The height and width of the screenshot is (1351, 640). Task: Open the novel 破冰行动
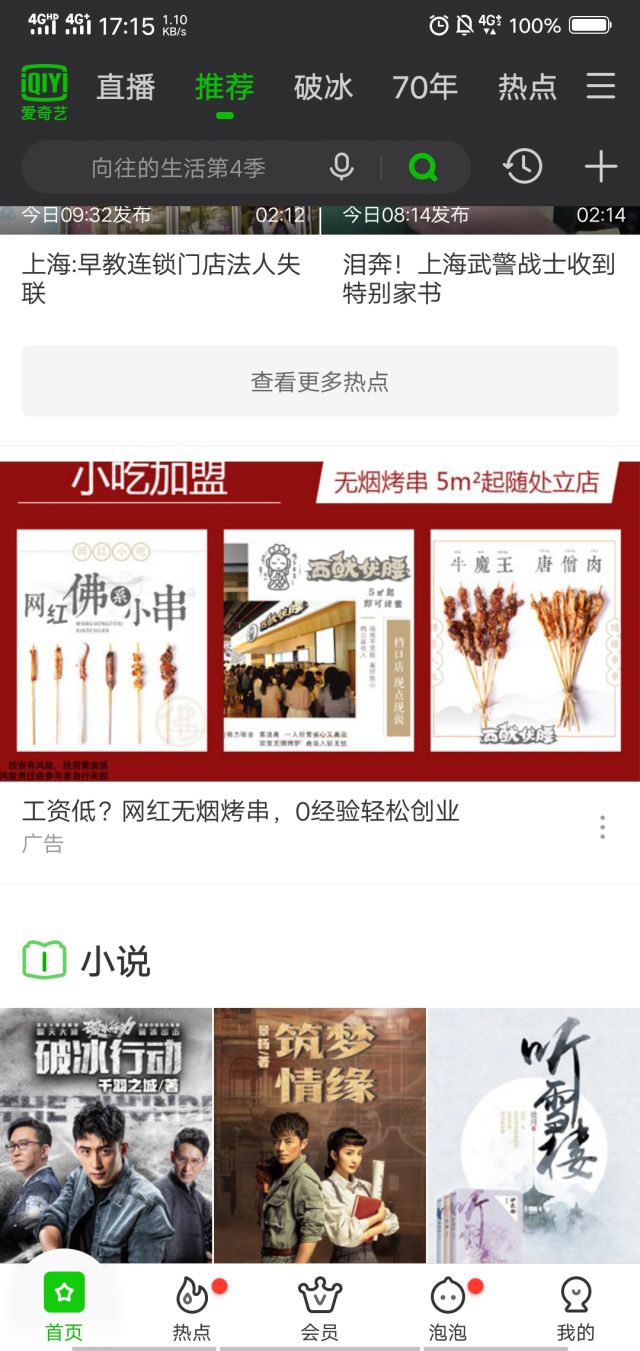tap(106, 1135)
